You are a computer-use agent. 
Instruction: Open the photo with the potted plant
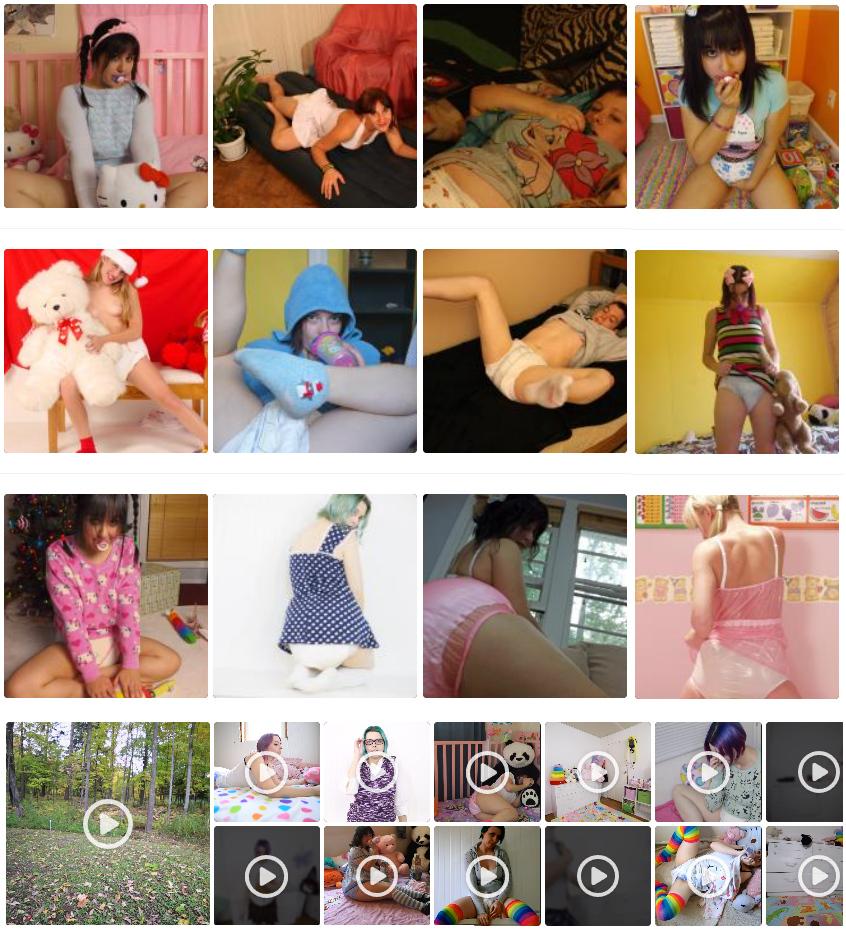pos(315,106)
